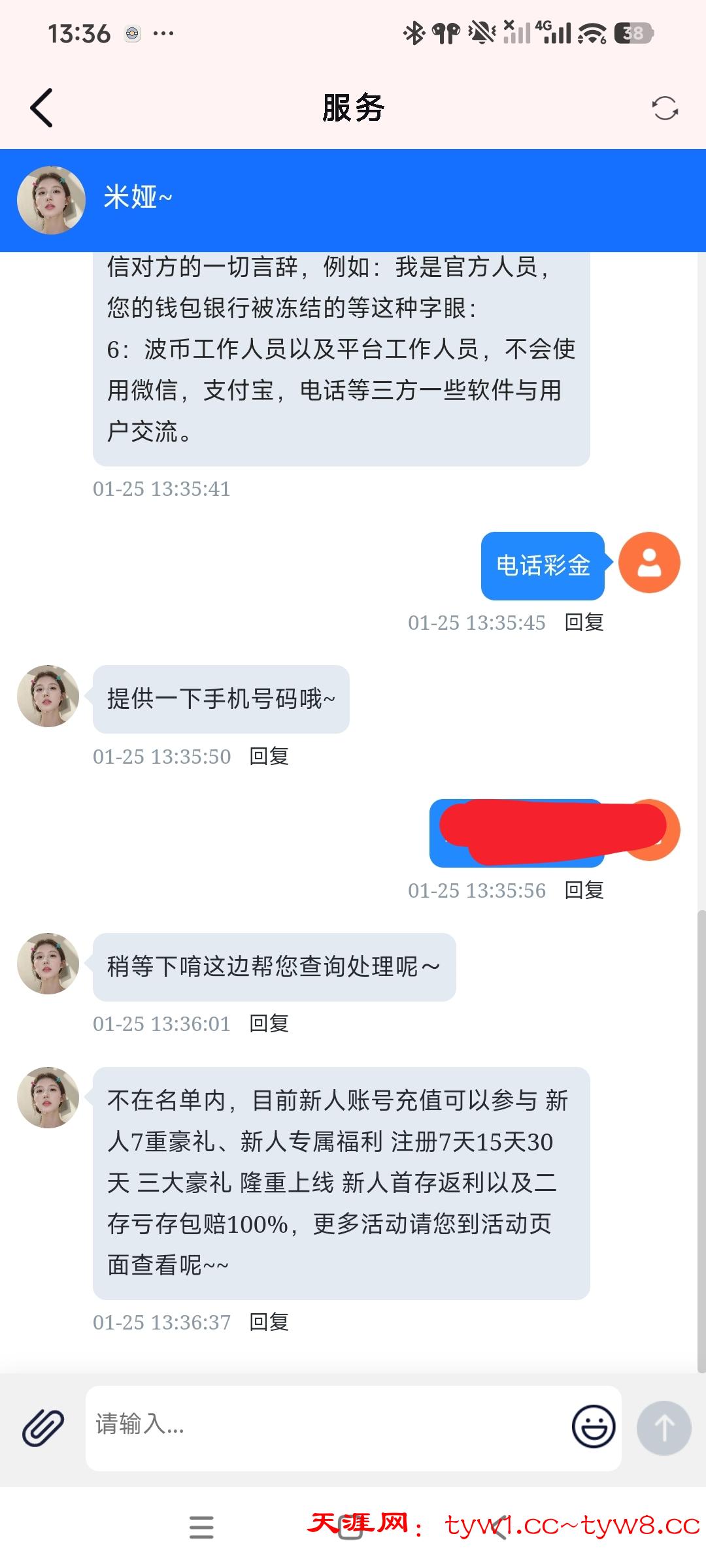Open the system recent apps menu

(201, 1527)
